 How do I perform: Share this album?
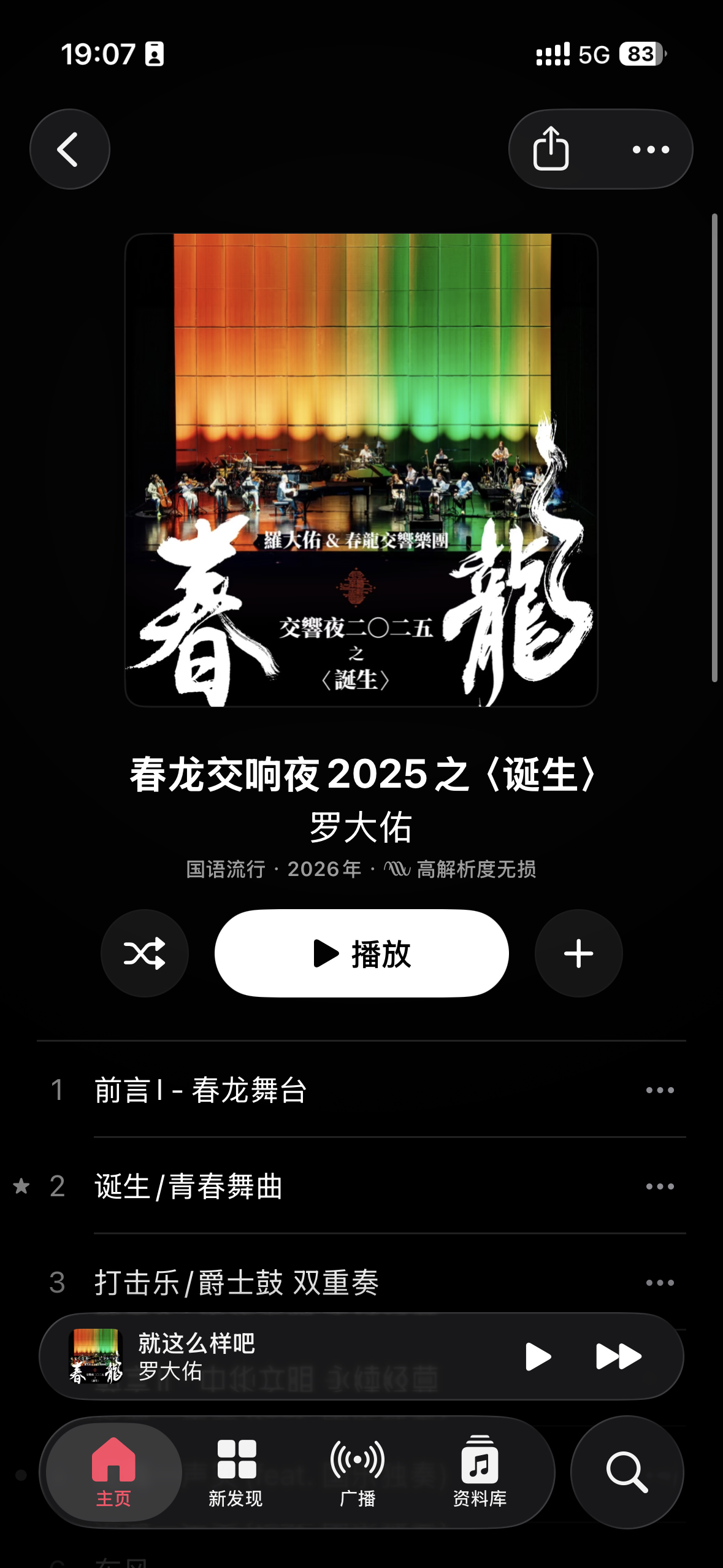click(551, 149)
